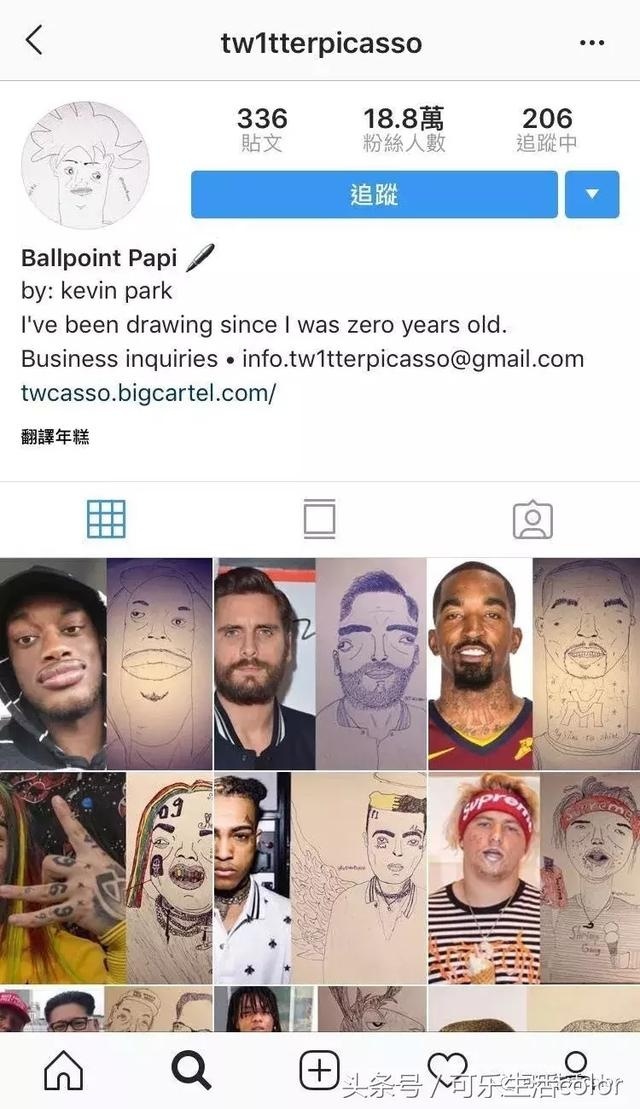Open the post with the hooded man drawing
This screenshot has height=1109, width=640.
106,663
